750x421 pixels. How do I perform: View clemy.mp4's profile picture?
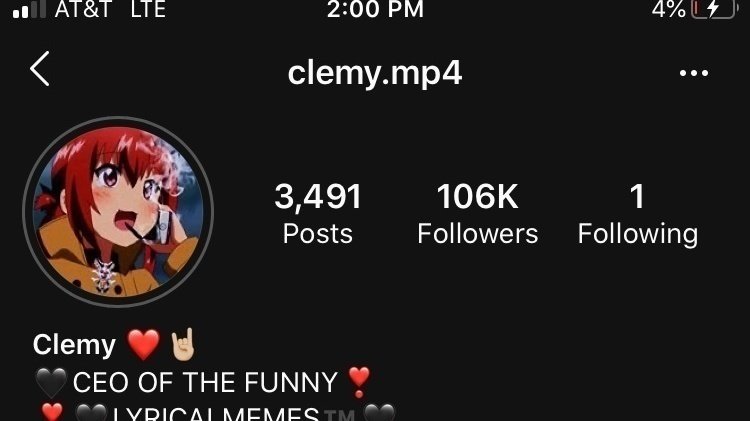click(118, 211)
